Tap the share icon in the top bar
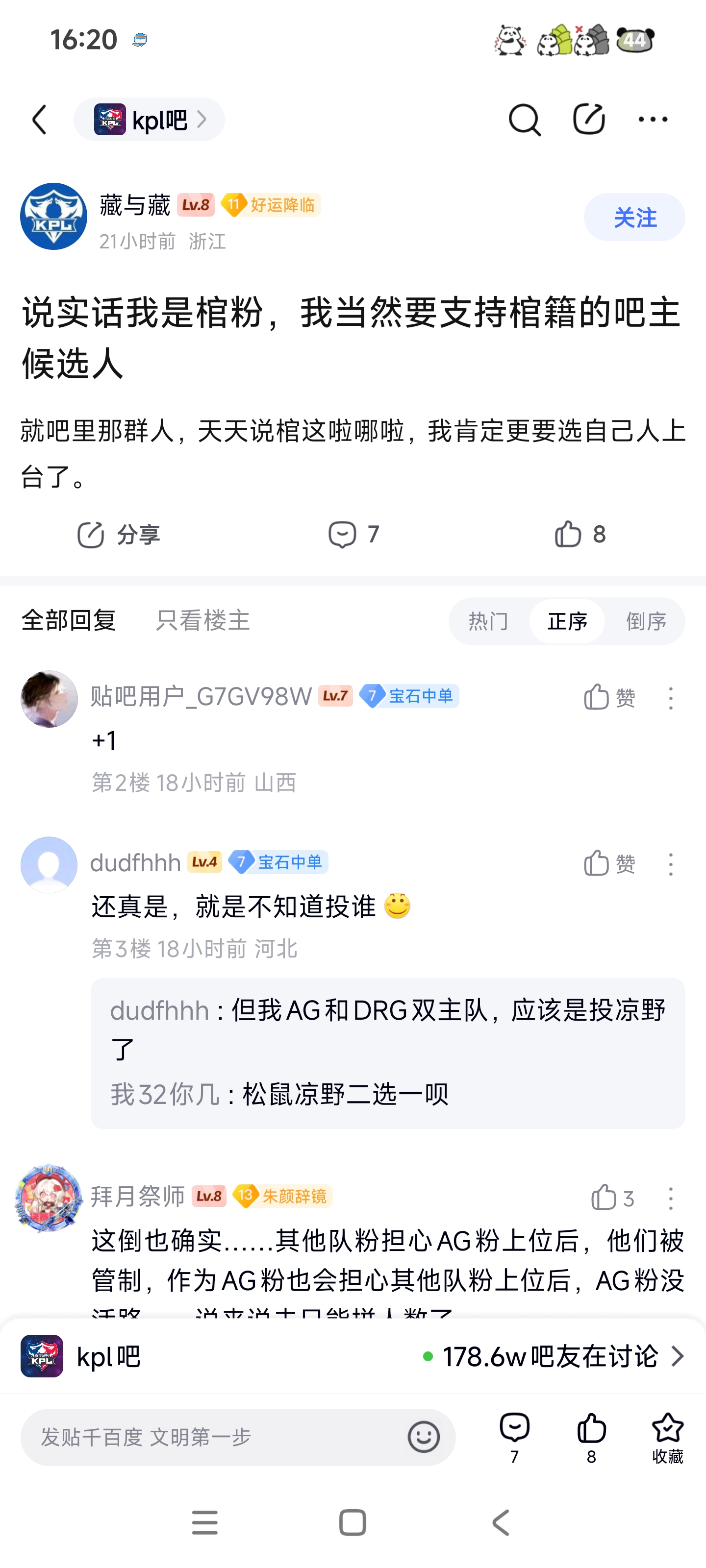Image resolution: width=706 pixels, height=1568 pixels. coord(588,119)
